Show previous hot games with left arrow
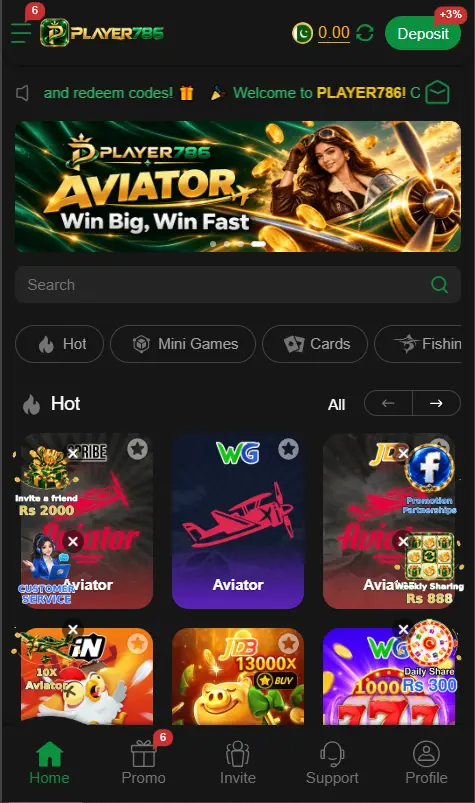The height and width of the screenshot is (803, 475). pyautogui.click(x=388, y=404)
